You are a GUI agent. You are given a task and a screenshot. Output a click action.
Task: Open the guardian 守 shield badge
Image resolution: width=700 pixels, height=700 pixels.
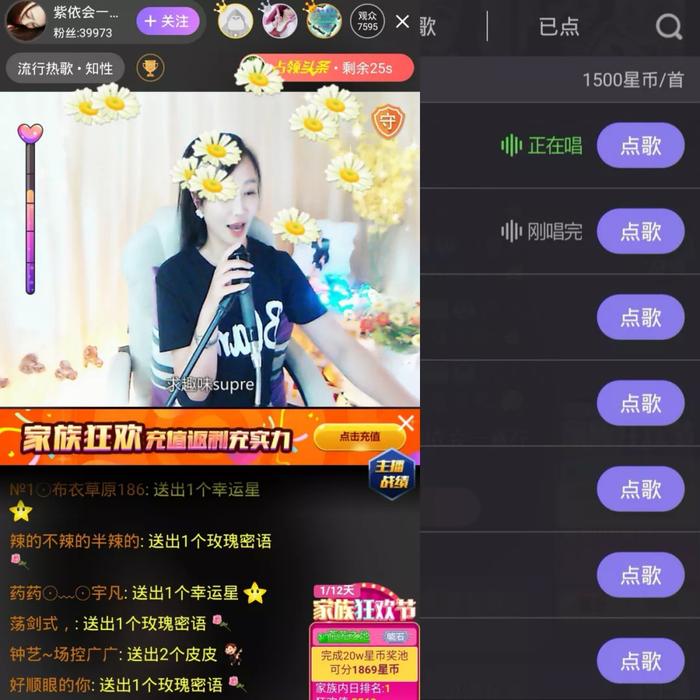click(388, 121)
